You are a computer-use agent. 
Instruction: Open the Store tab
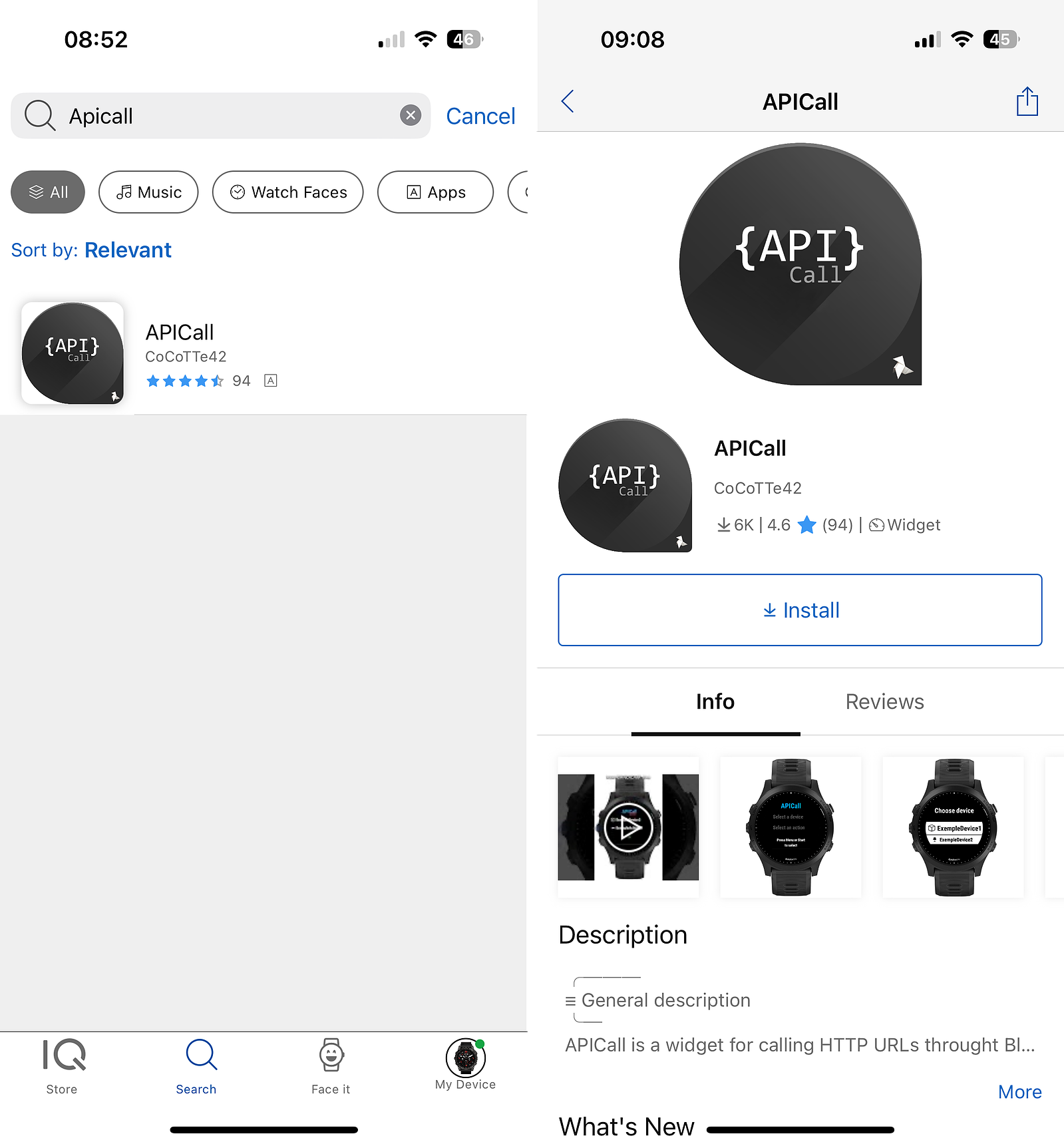tap(62, 1065)
